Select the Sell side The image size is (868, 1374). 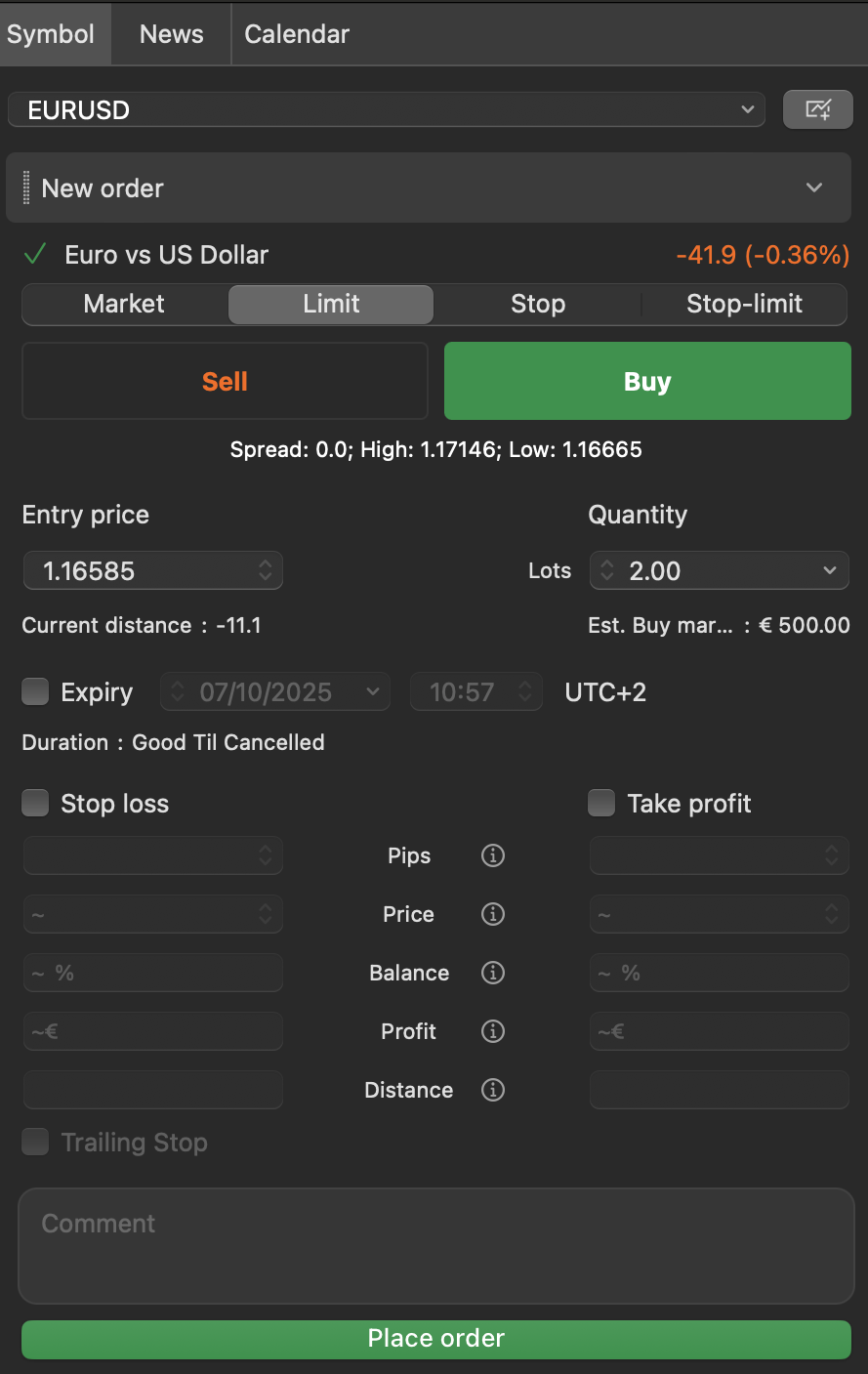point(225,381)
